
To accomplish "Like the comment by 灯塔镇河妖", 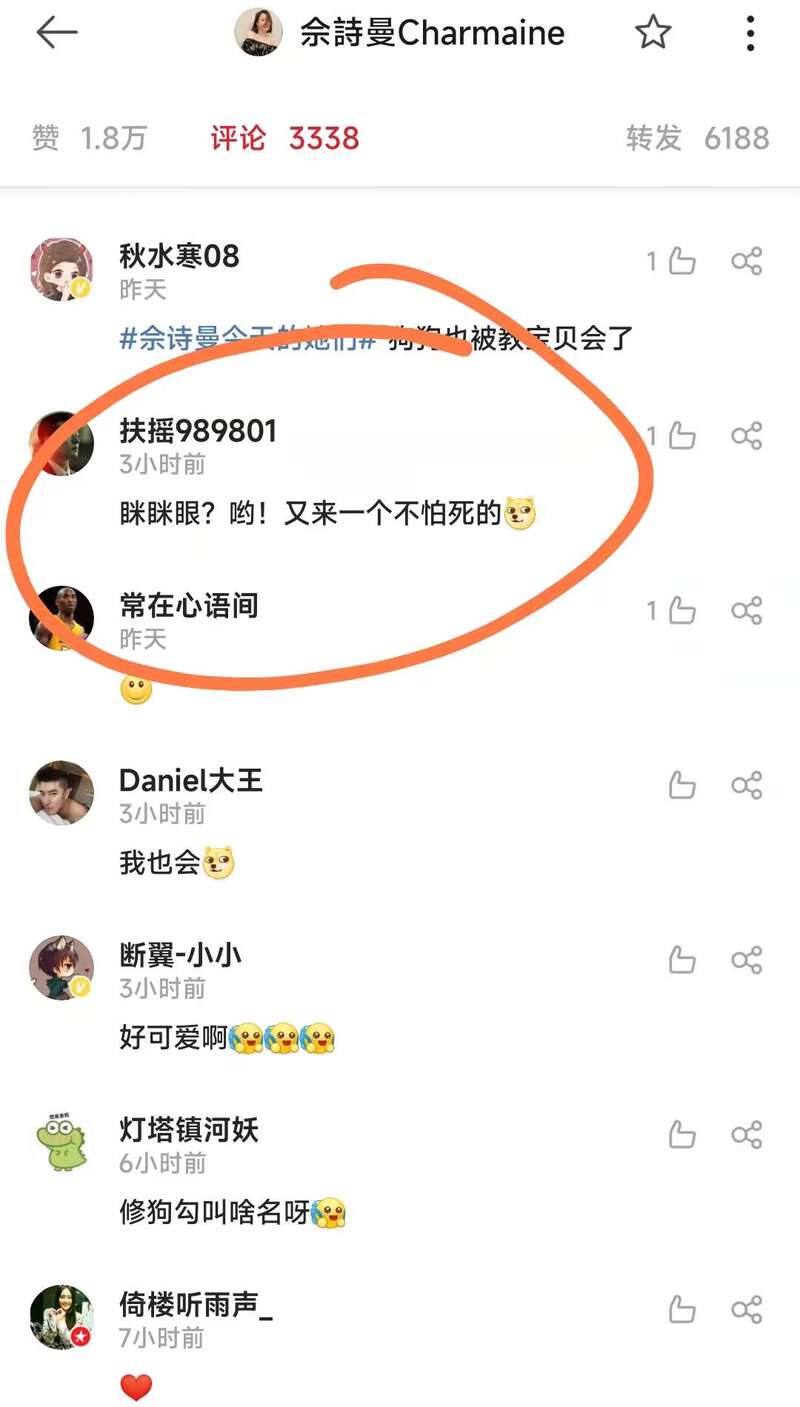I will 681,1135.
